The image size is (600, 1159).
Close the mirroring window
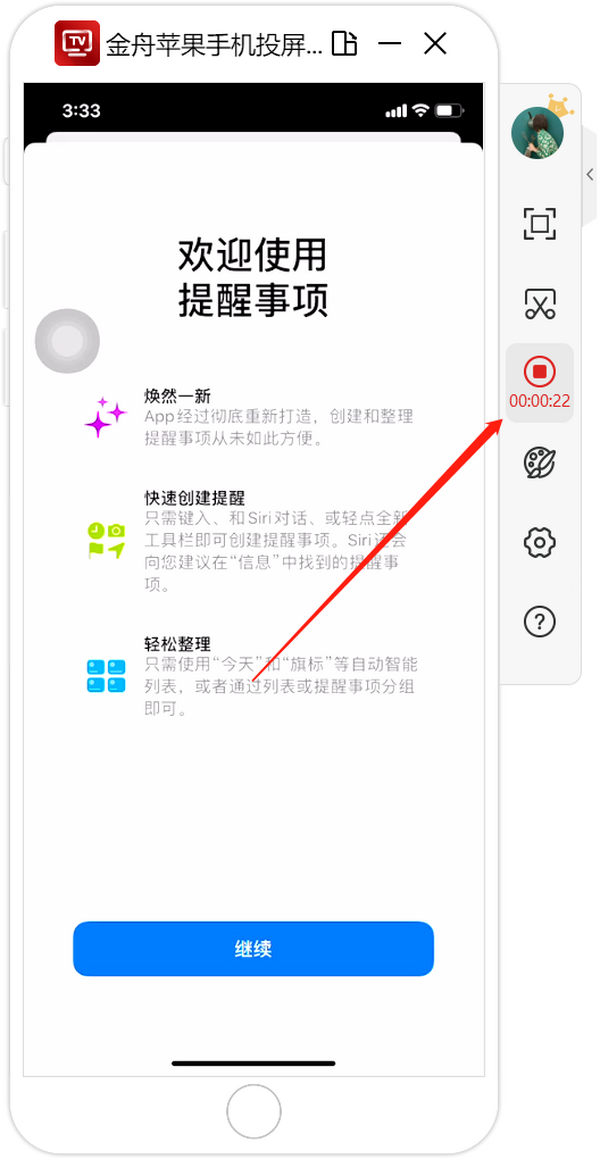(435, 43)
